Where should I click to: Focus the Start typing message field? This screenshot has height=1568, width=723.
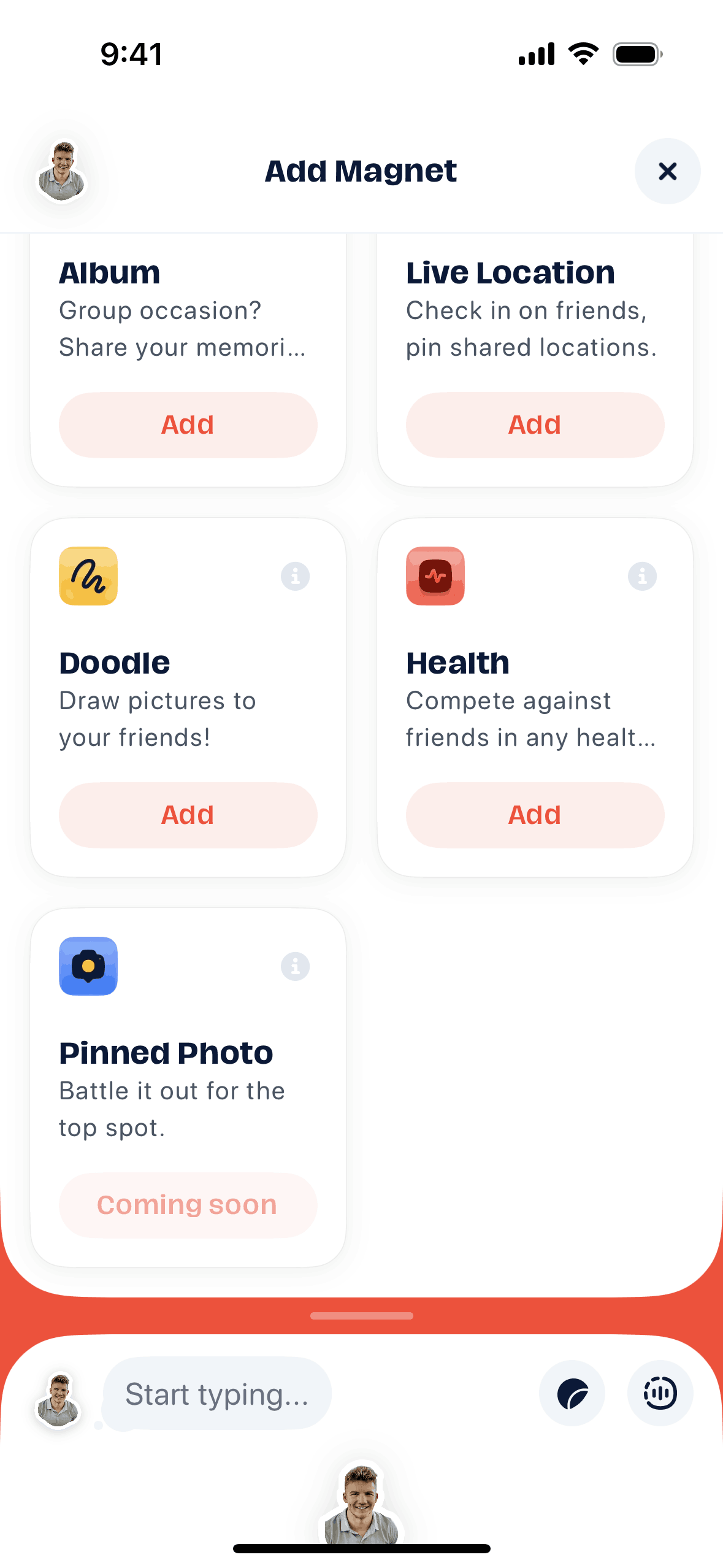[217, 1394]
